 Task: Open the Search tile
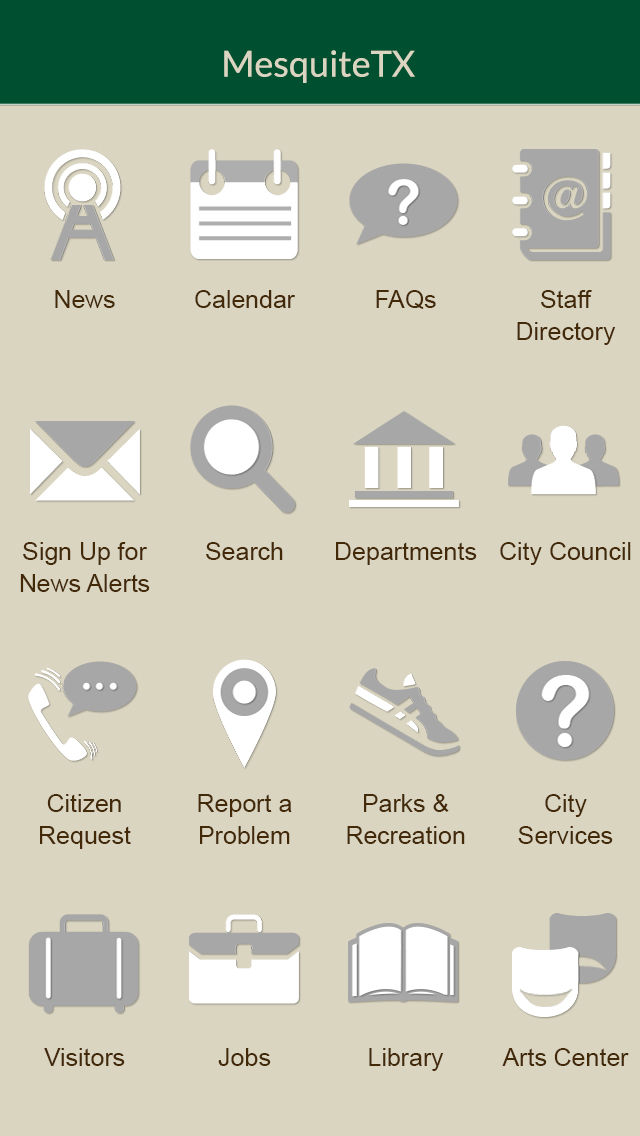click(x=244, y=484)
